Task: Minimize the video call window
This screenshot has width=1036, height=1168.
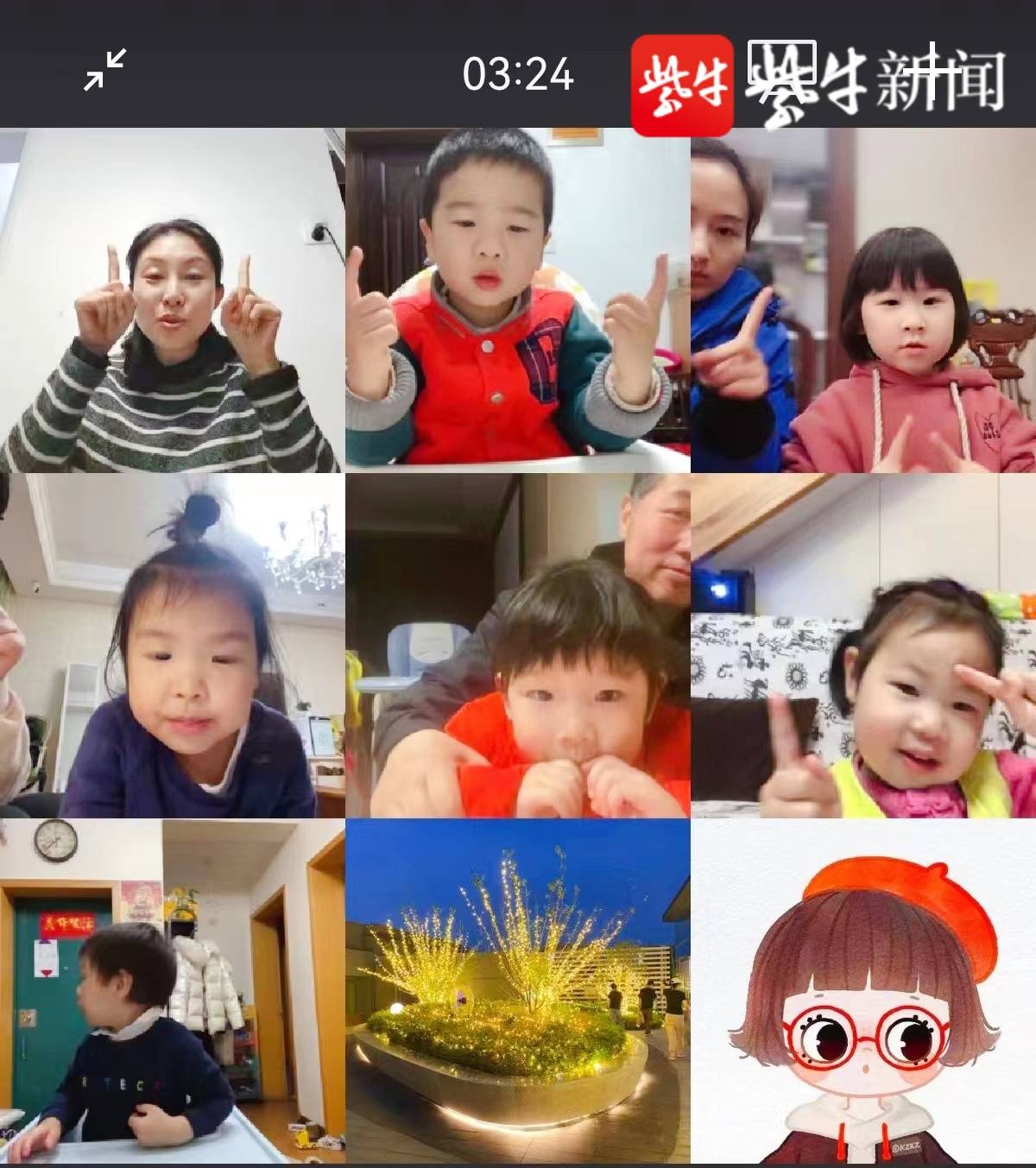Action: (104, 70)
